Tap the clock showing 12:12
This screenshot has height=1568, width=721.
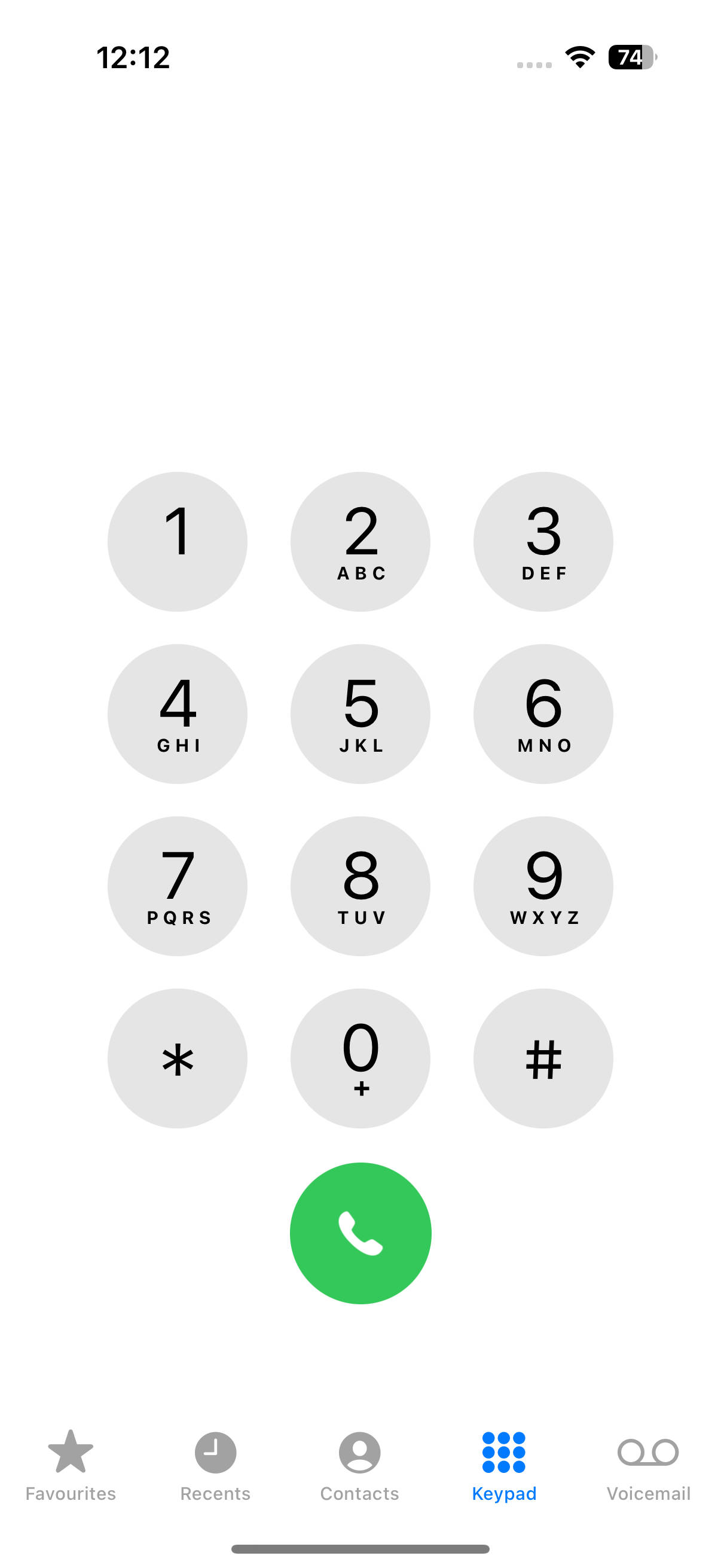point(134,57)
